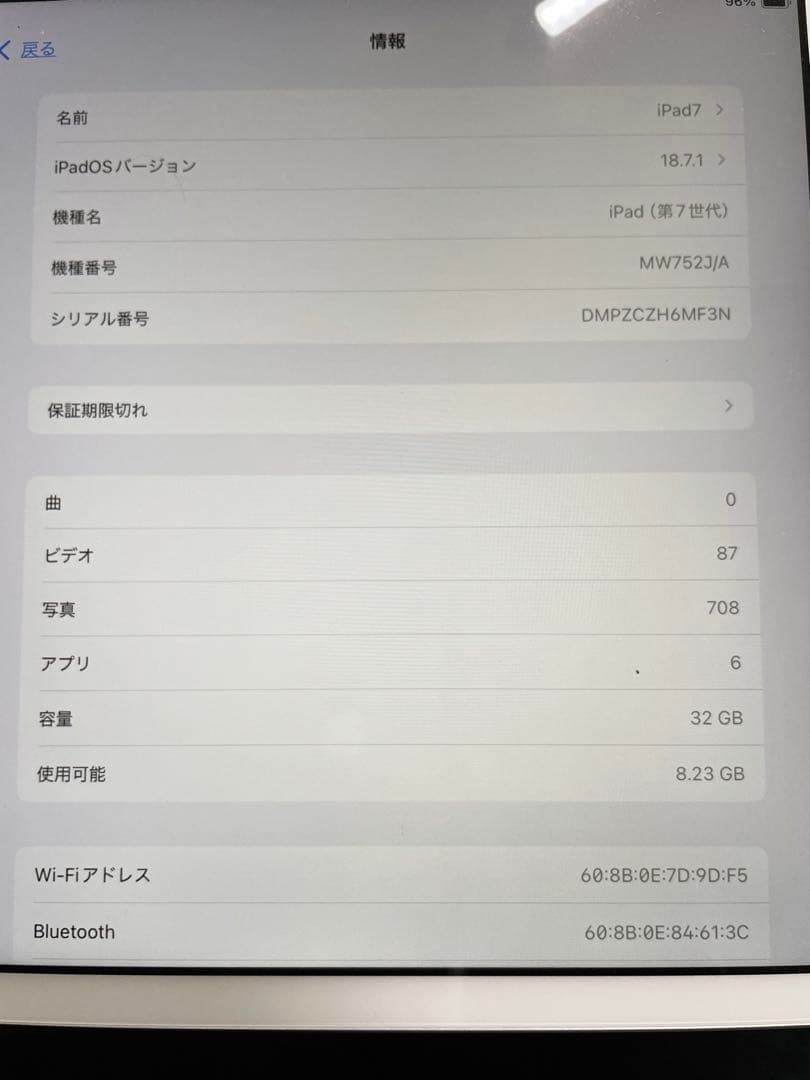This screenshot has height=1080, width=810.
Task: Tap the chevron next to iPad7 name
Action: pos(718,111)
